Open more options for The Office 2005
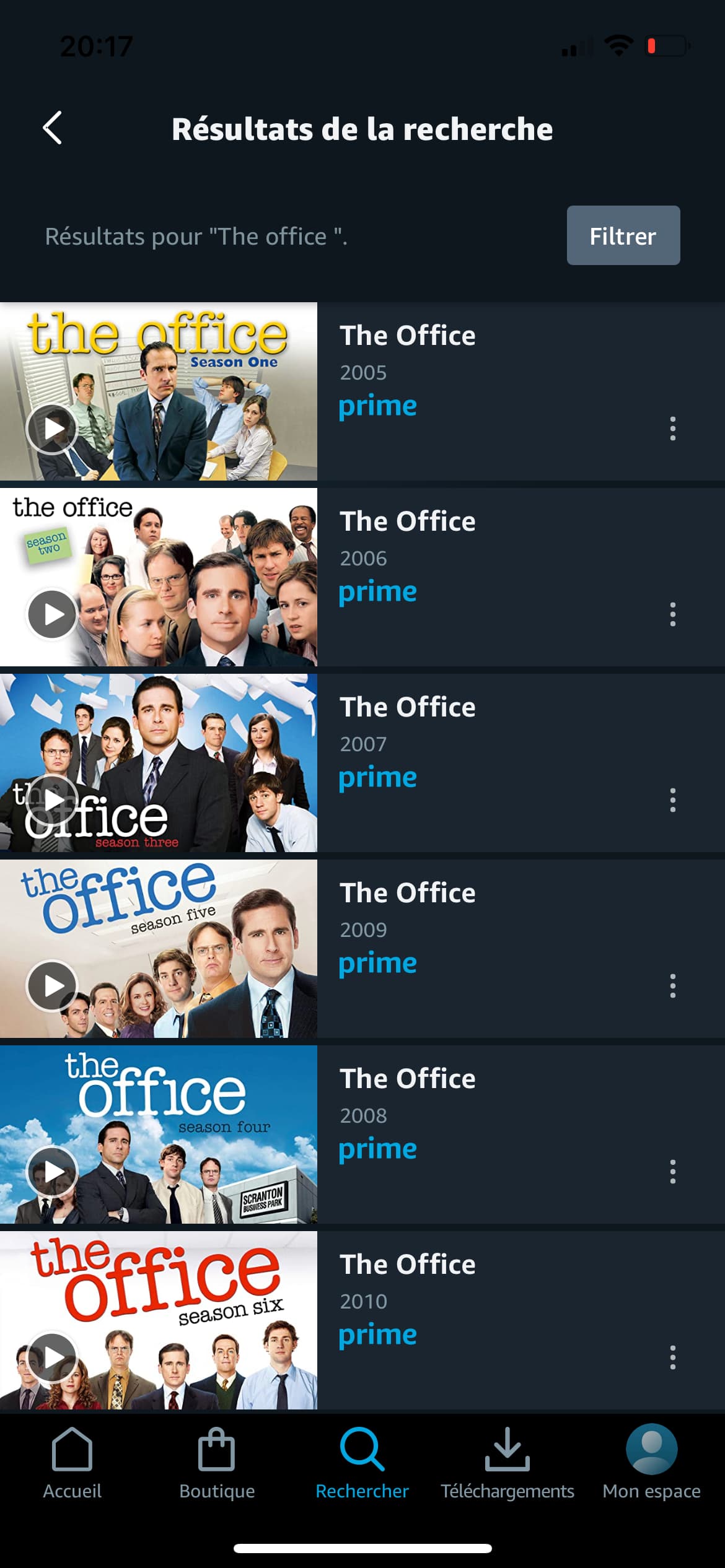This screenshot has width=725, height=1568. pyautogui.click(x=672, y=429)
